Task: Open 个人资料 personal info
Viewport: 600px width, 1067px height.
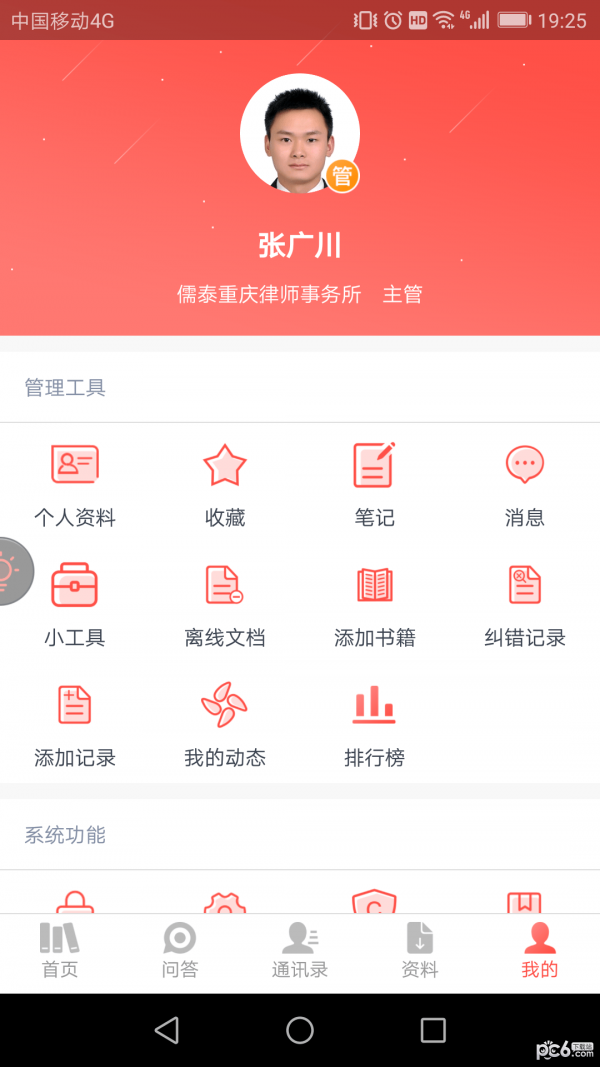Action: (x=75, y=485)
